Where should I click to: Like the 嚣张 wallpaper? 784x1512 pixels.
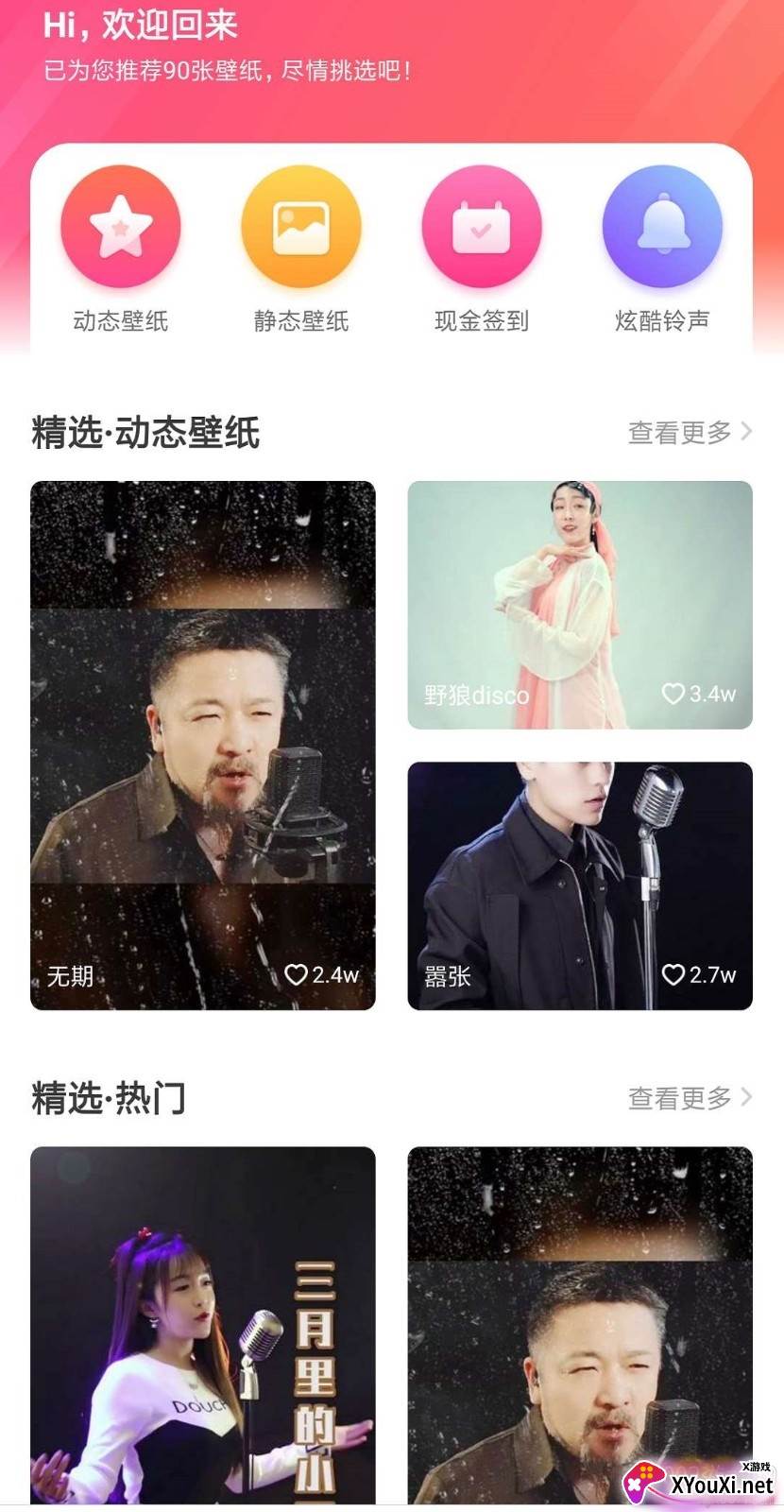pyautogui.click(x=673, y=974)
